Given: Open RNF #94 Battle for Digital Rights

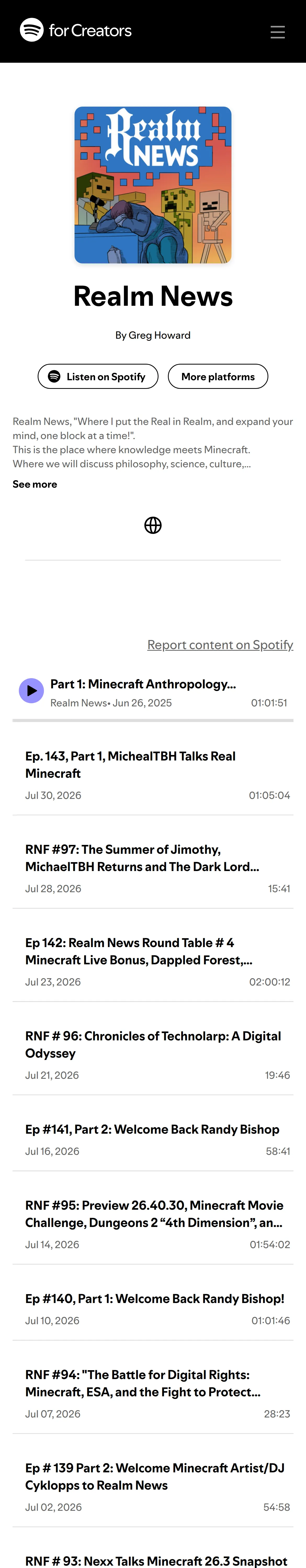Looking at the screenshot, I should [153, 1392].
